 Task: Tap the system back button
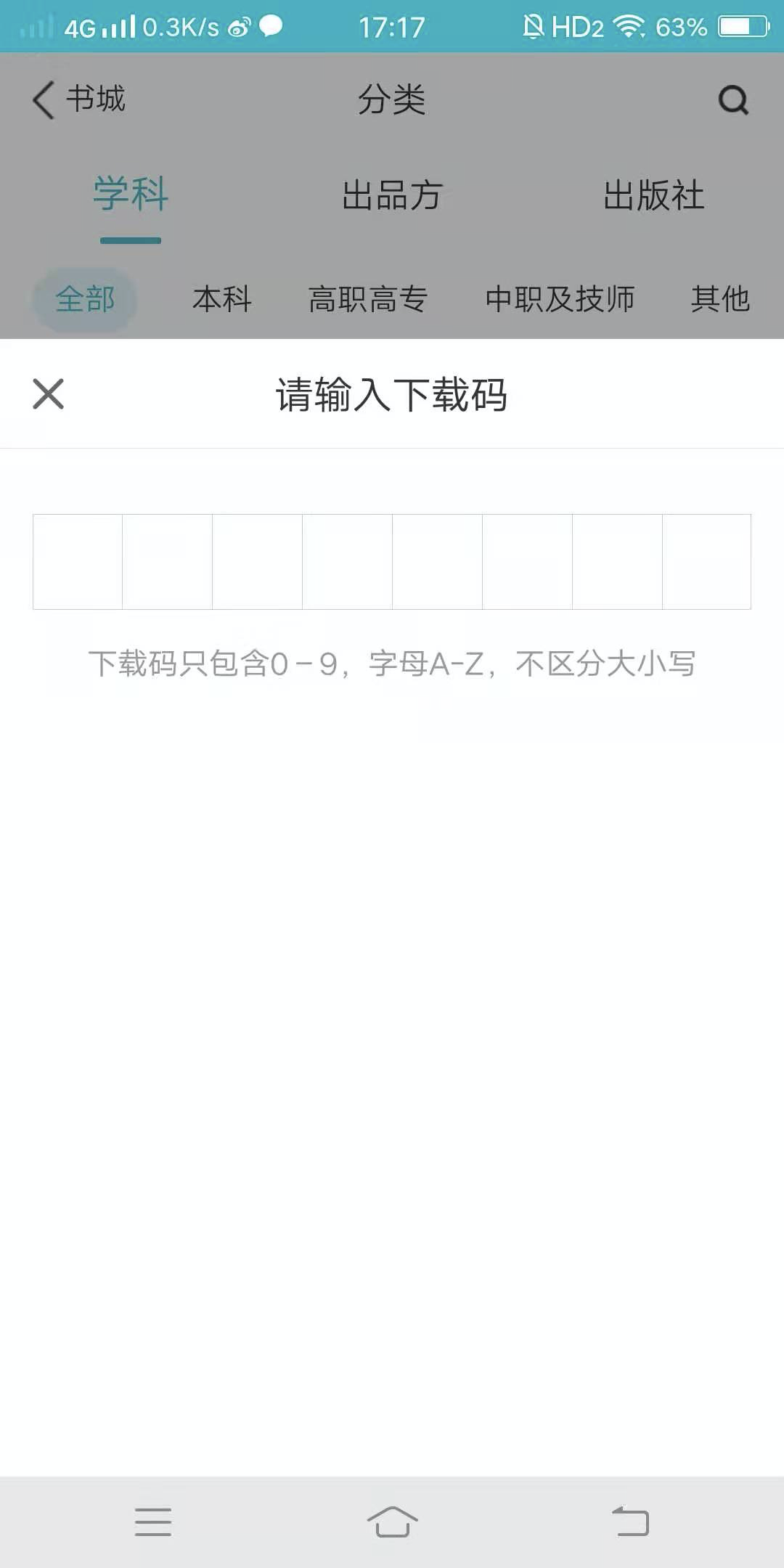pos(630,1522)
